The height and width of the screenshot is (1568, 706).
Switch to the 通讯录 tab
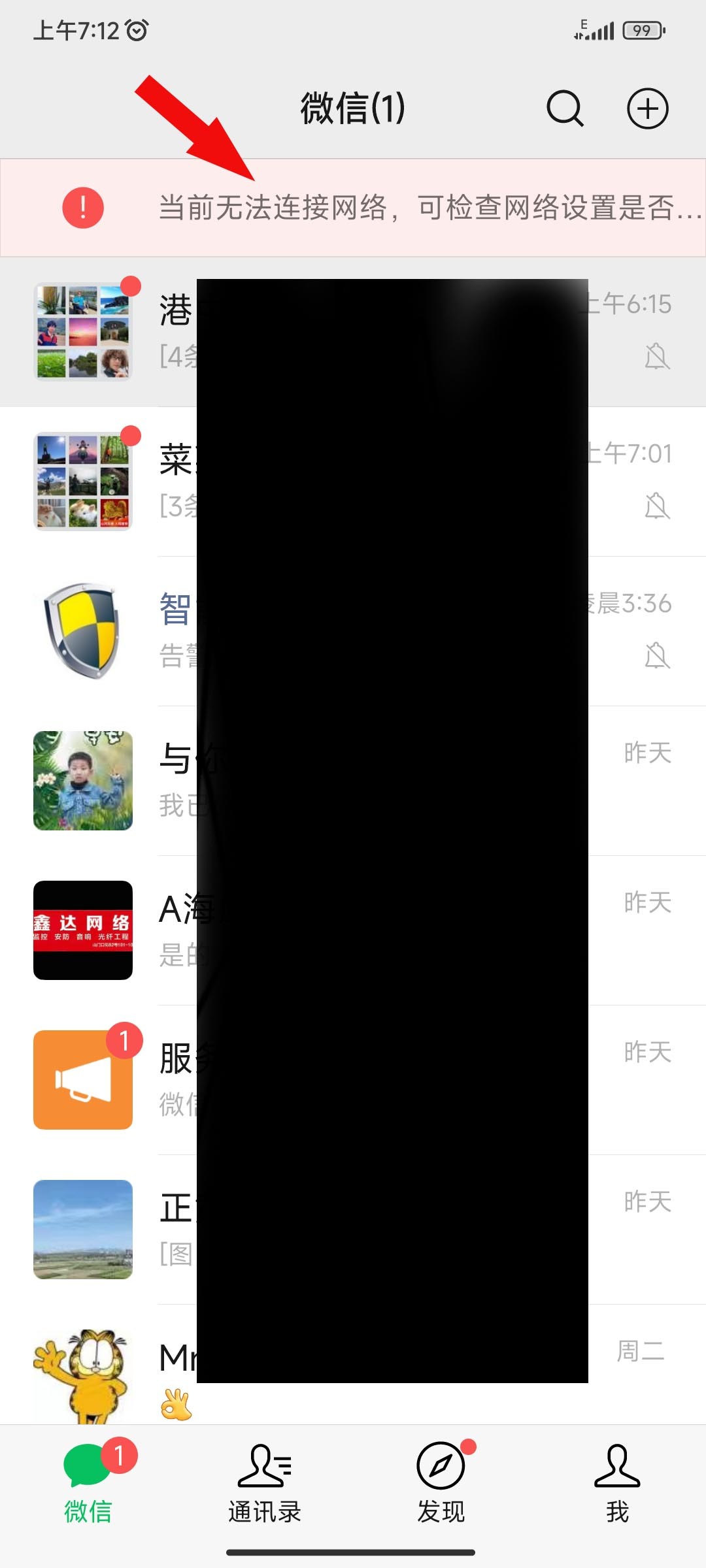click(x=265, y=1483)
